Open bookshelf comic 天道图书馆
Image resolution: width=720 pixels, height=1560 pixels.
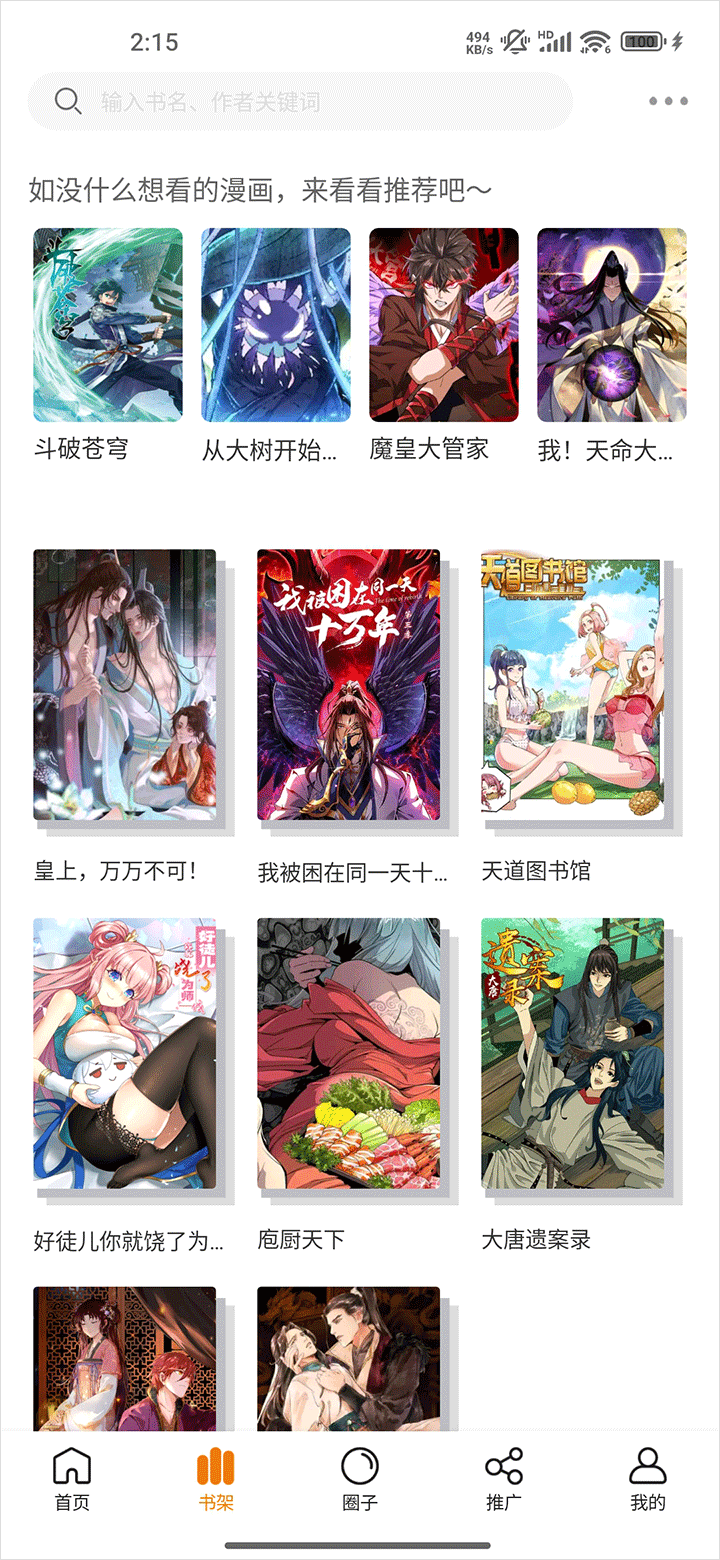click(x=572, y=685)
